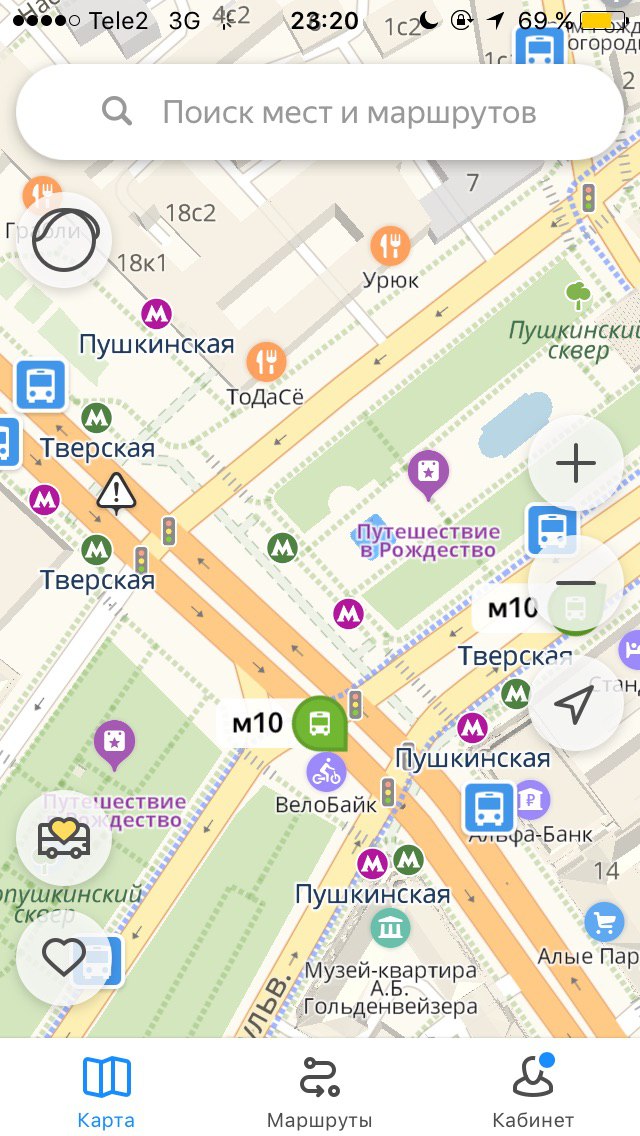Zoom out with the minus button
640x1136 pixels.
575,584
